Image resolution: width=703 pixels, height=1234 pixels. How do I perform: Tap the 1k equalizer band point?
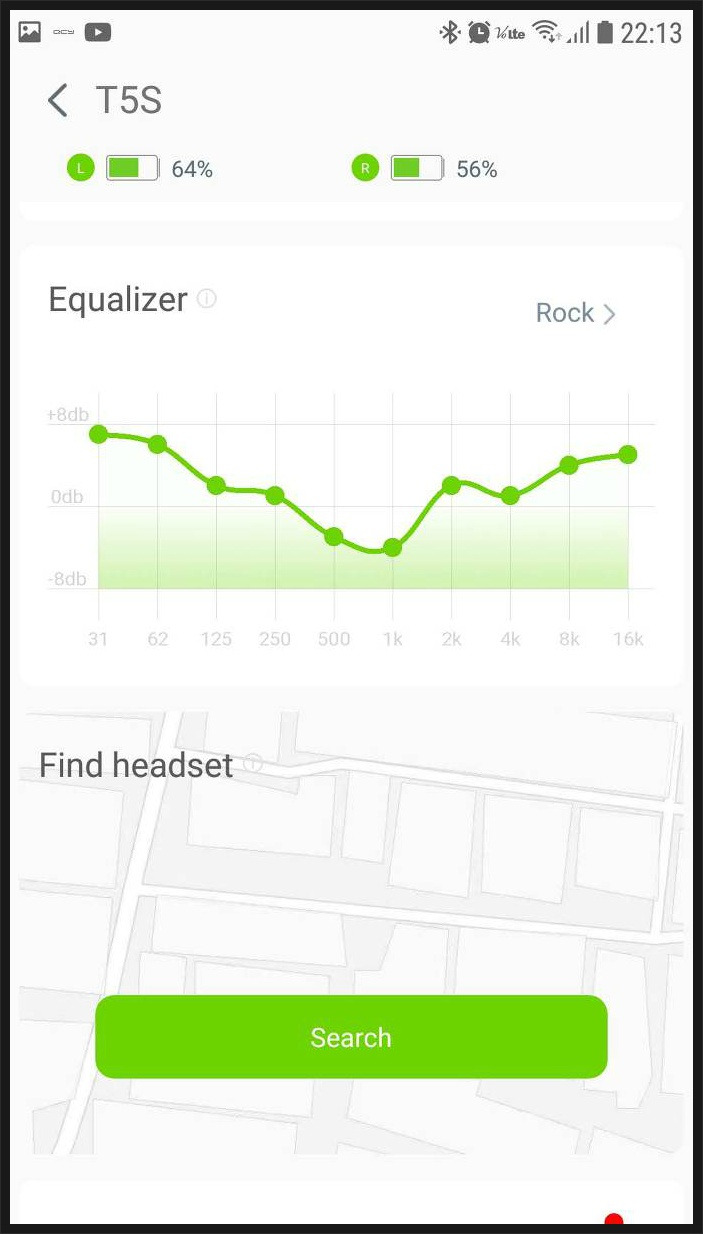[392, 547]
